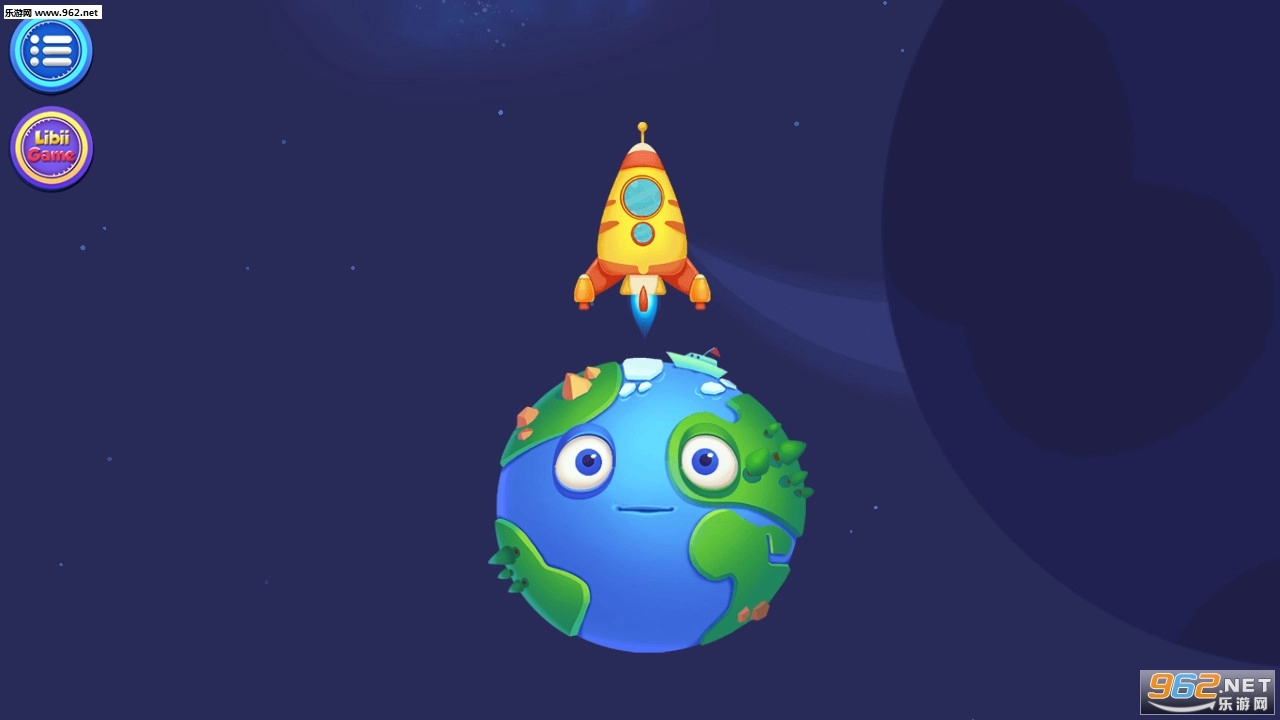1280x720 pixels.
Task: Open the blue list menu button
Action: (51, 50)
